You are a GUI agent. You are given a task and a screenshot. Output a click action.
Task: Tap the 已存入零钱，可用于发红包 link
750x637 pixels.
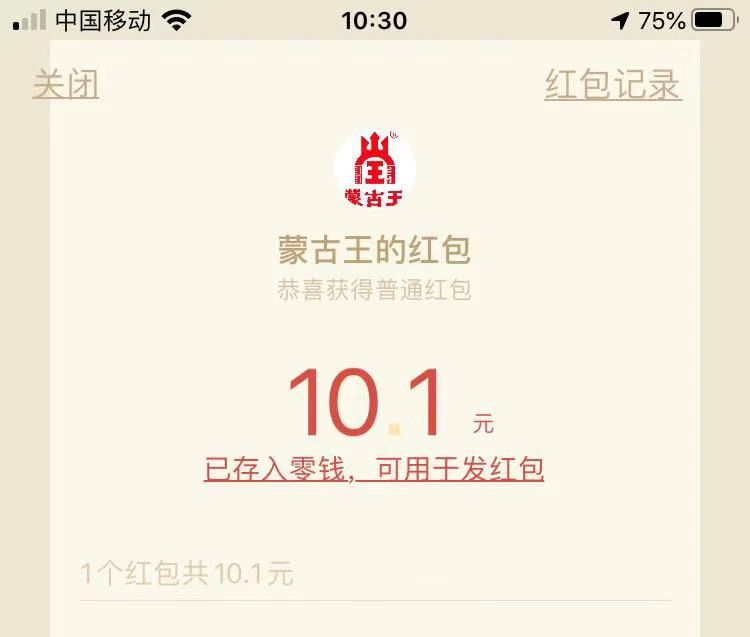click(x=374, y=468)
